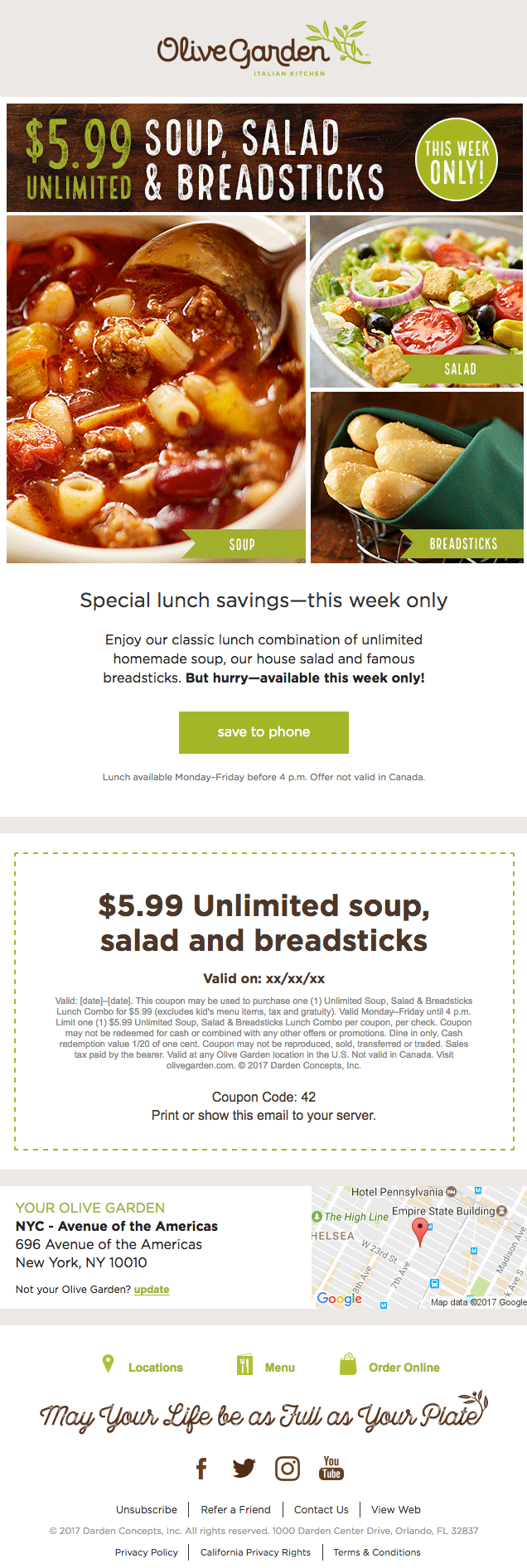Open the Twitter profile
Screen dimensions: 527x1568
[x=244, y=1469]
